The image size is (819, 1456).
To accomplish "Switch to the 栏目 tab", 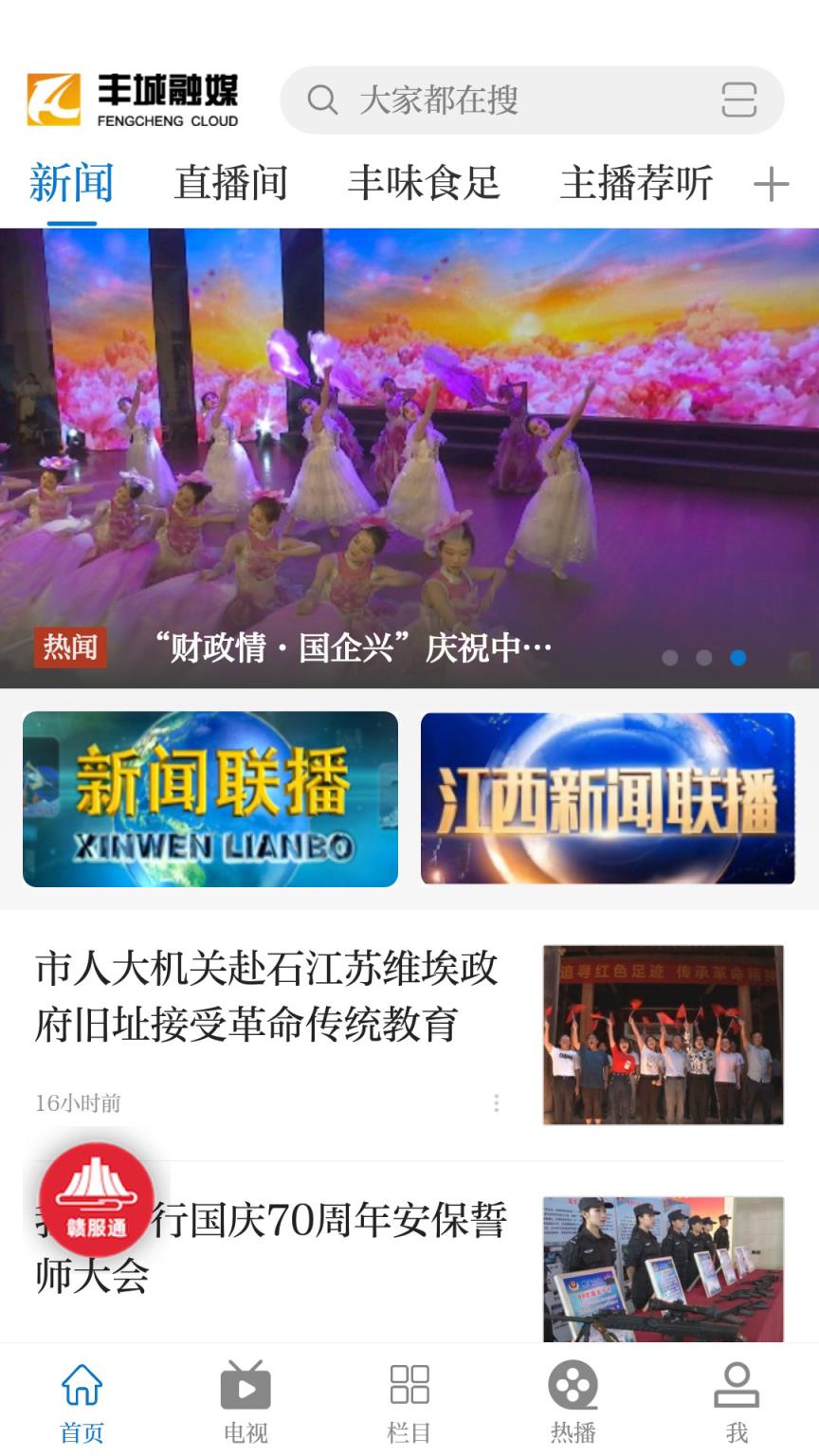I will tap(409, 1401).
